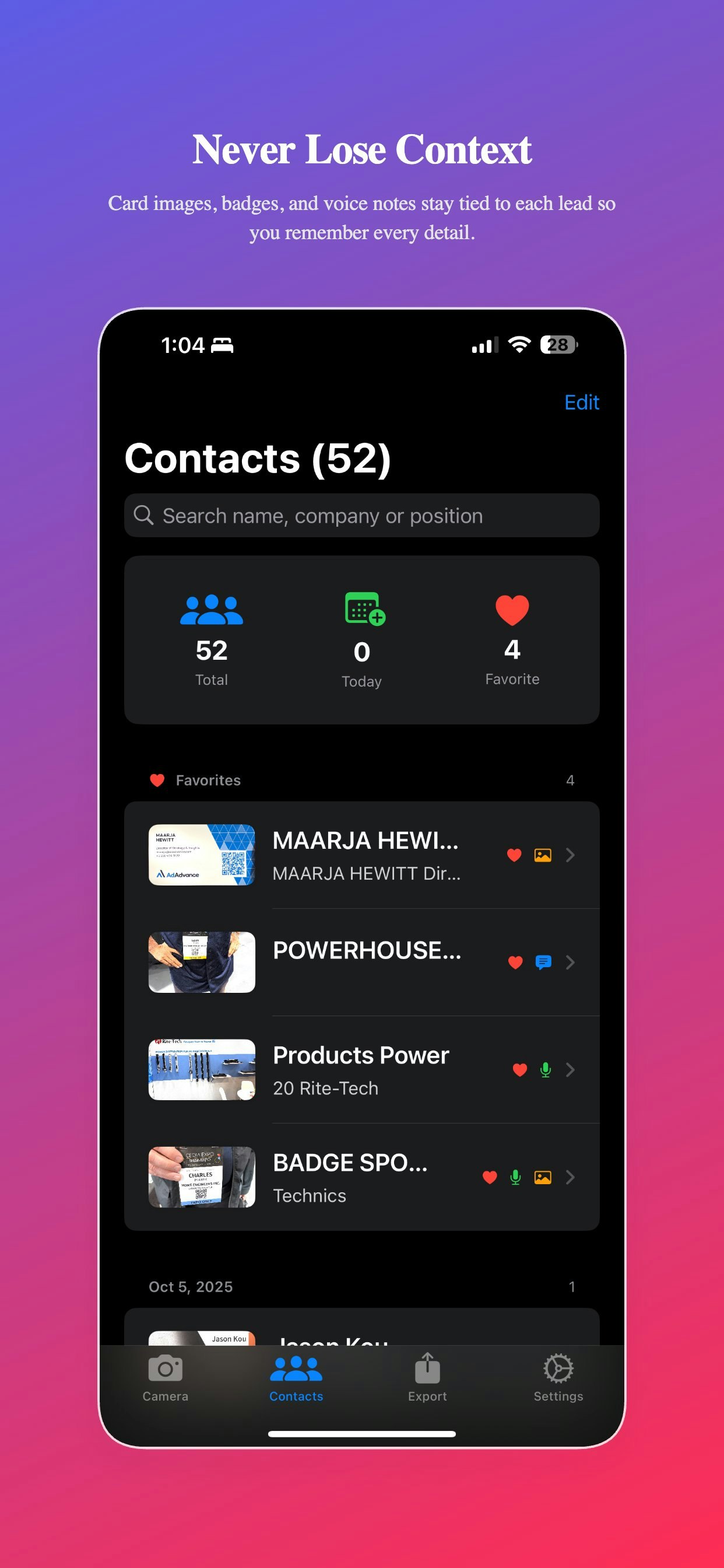The width and height of the screenshot is (724, 1568).
Task: Click the photo attachment icon on MAARJA HEWITT
Action: pyautogui.click(x=543, y=855)
